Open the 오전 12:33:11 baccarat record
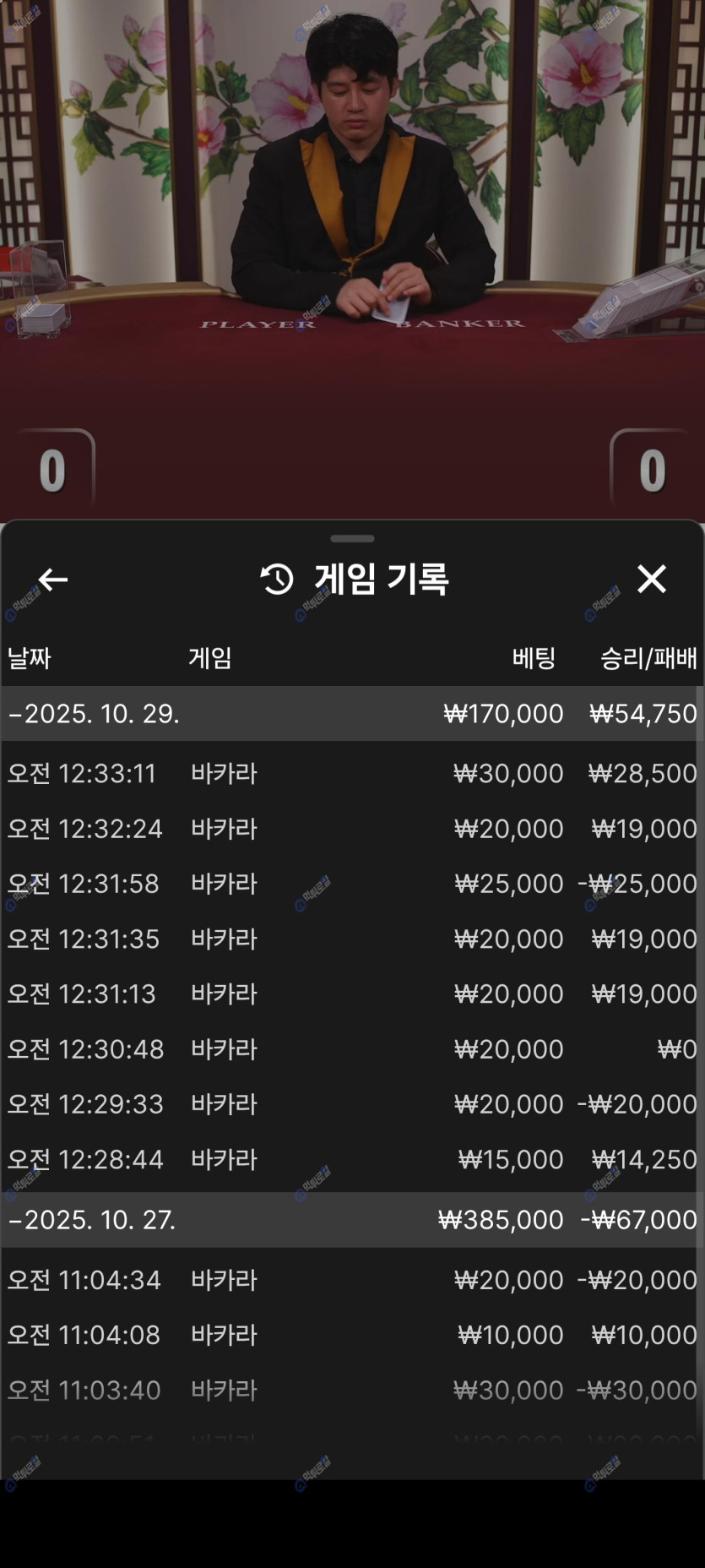Viewport: 705px width, 1568px height. pyautogui.click(x=351, y=773)
